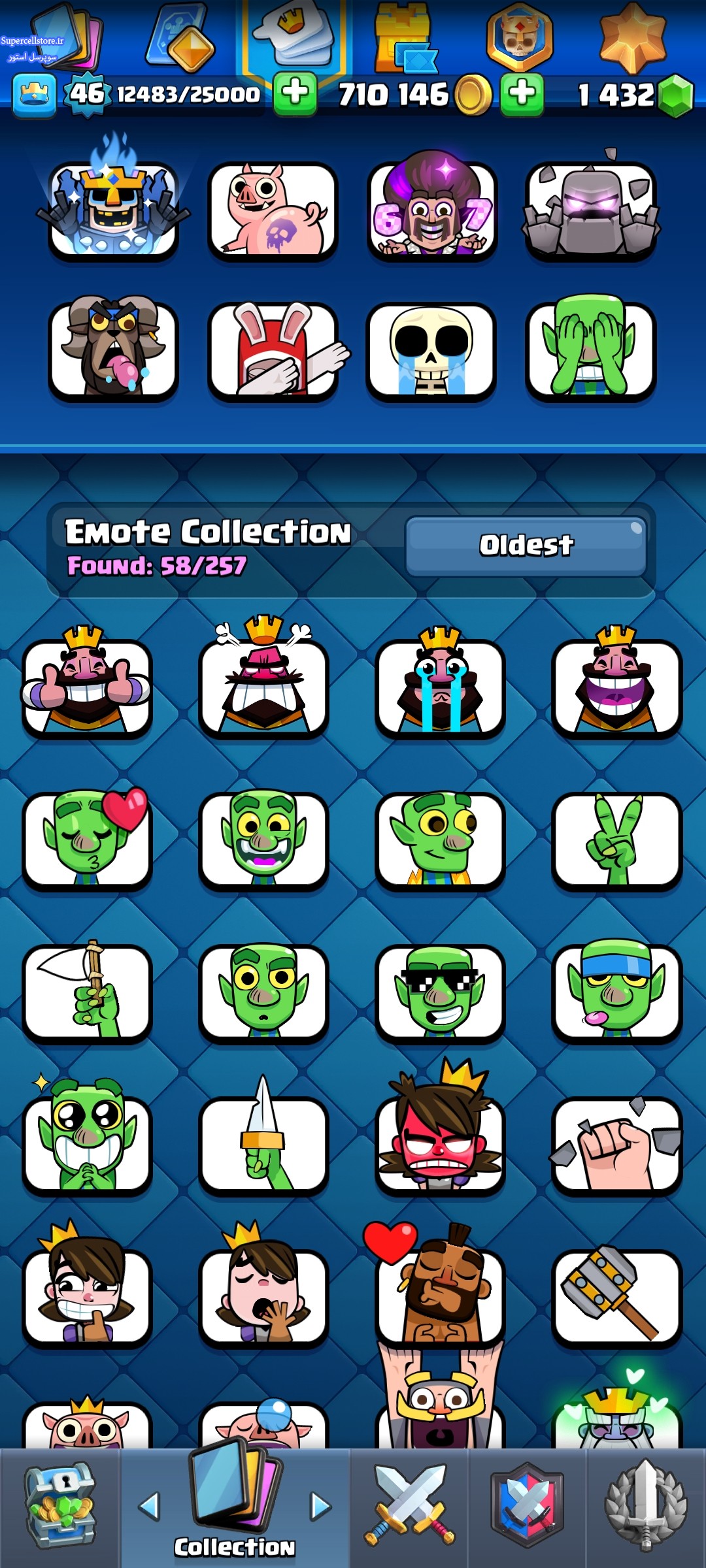Image resolution: width=706 pixels, height=1568 pixels.
Task: Open the cards deck tab at top
Action: pos(62,39)
